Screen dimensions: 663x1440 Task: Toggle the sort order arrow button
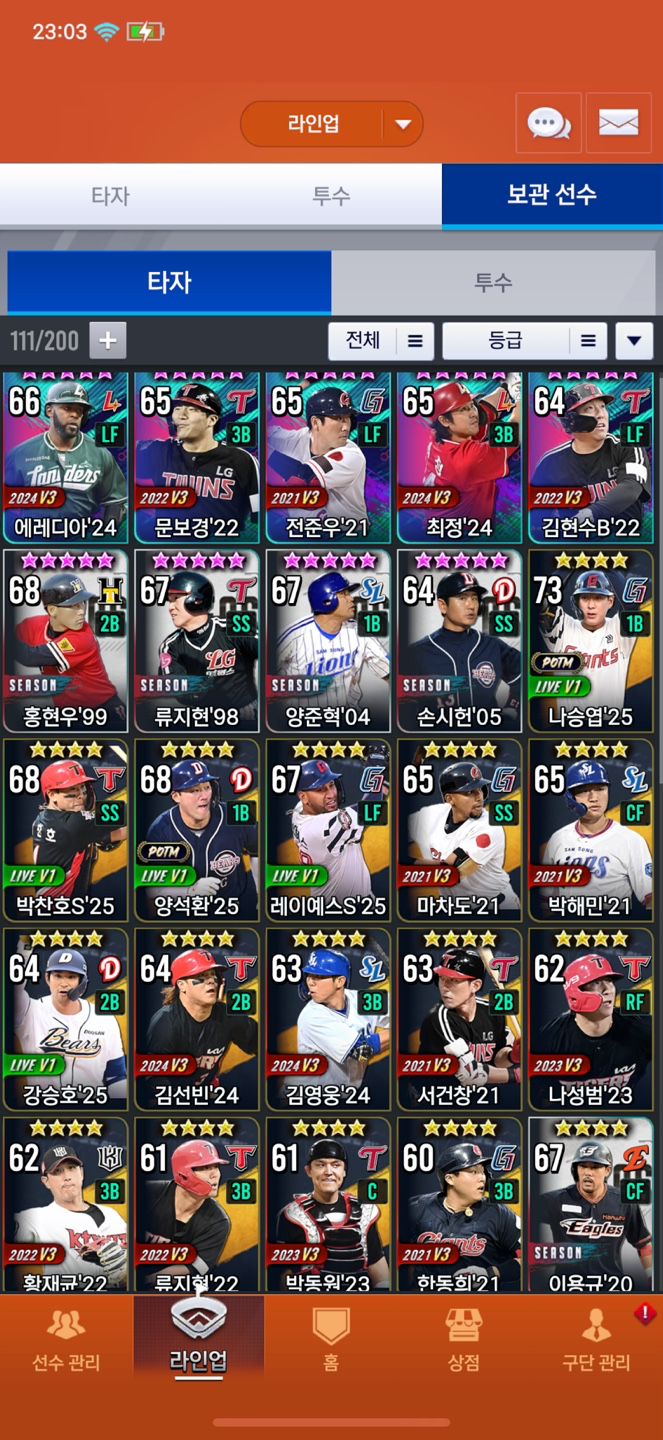tap(633, 341)
